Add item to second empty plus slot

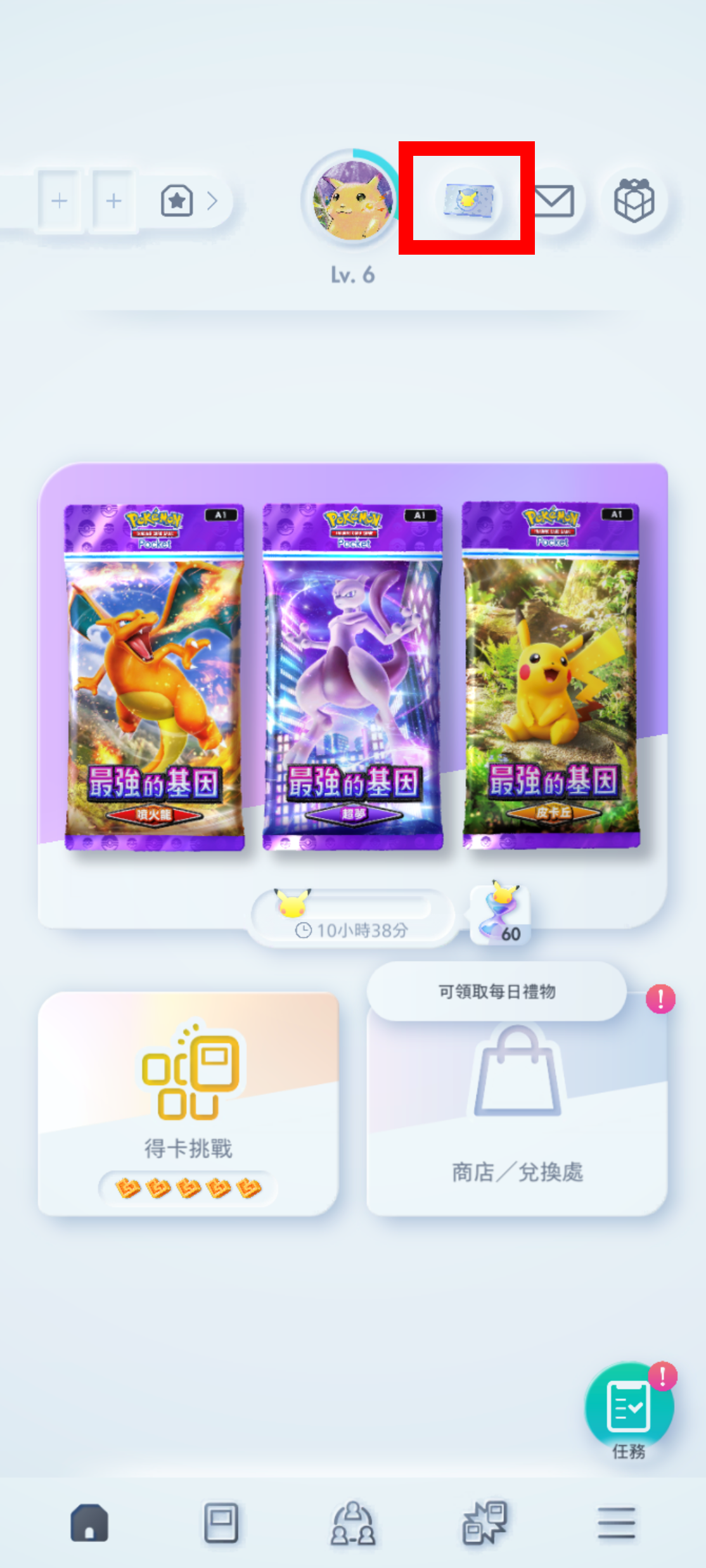point(113,201)
